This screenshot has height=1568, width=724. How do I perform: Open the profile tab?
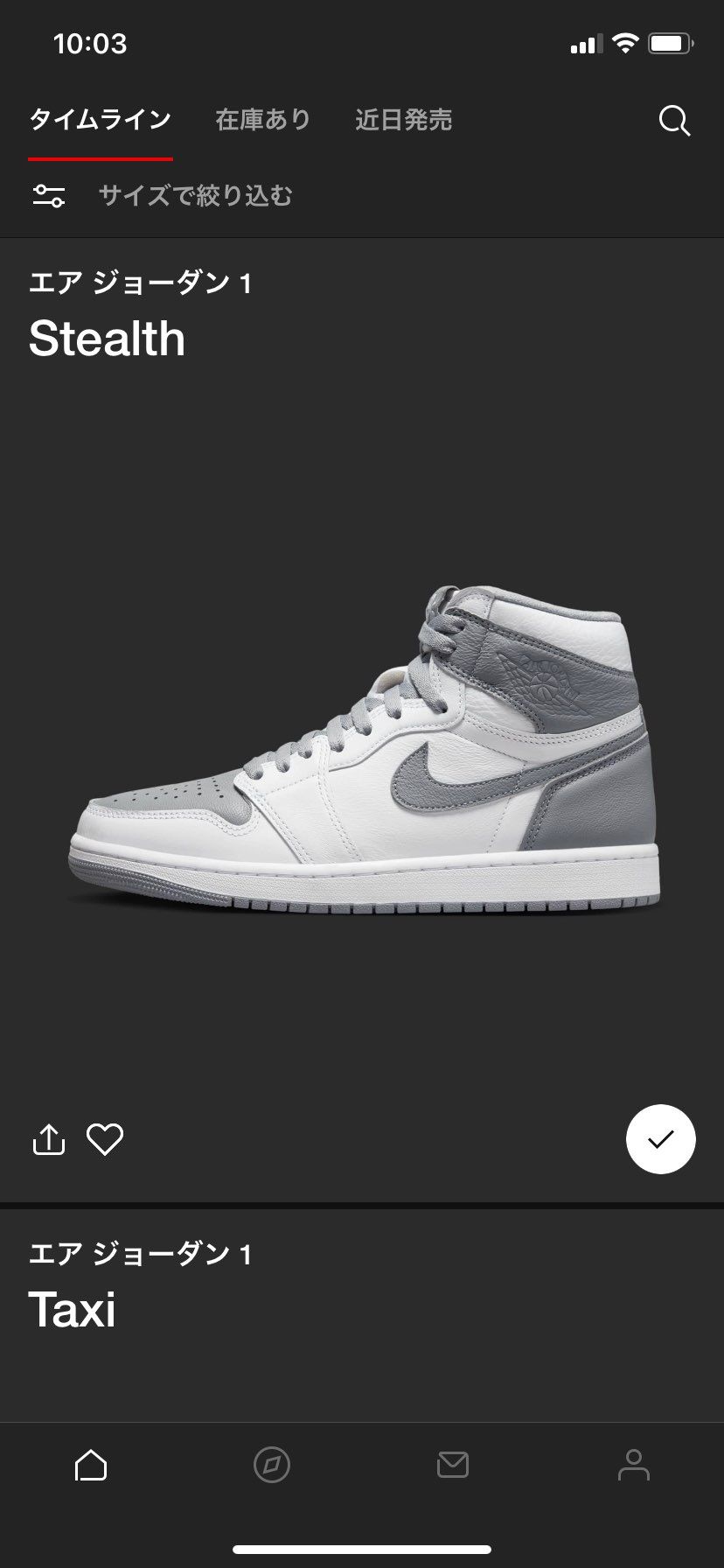tap(633, 1465)
